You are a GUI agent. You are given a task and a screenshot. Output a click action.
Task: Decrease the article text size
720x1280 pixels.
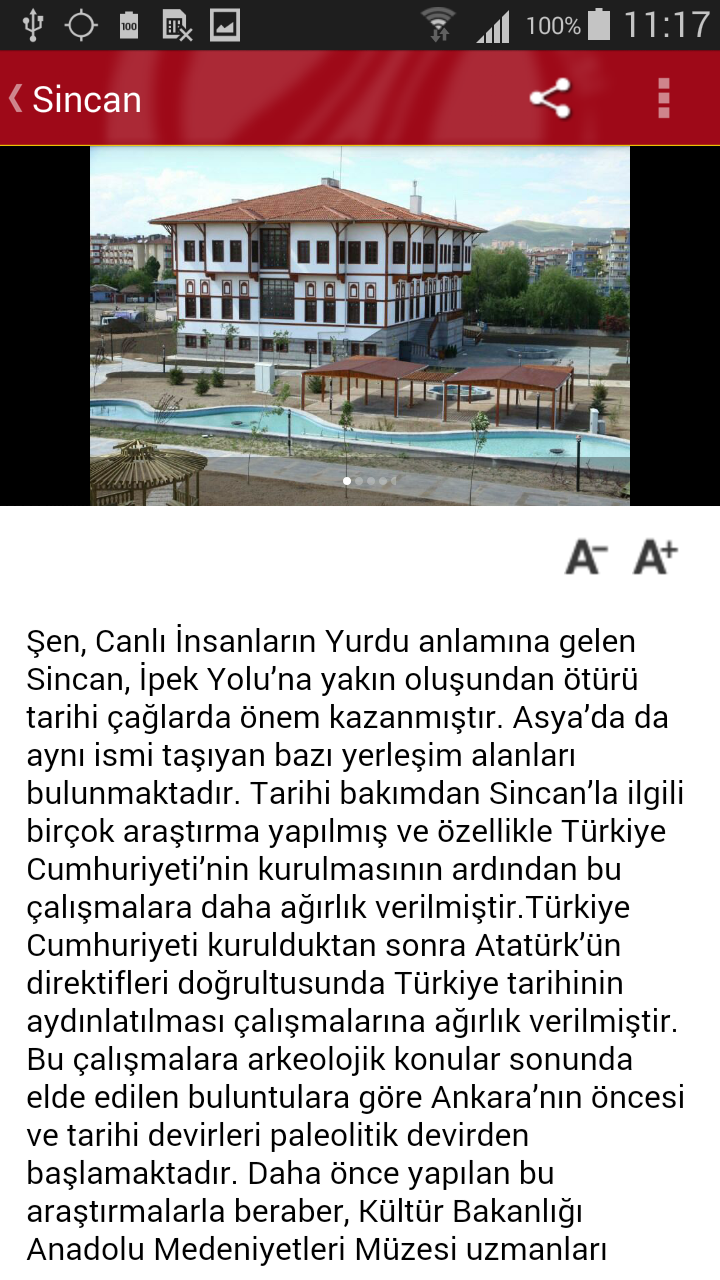586,557
